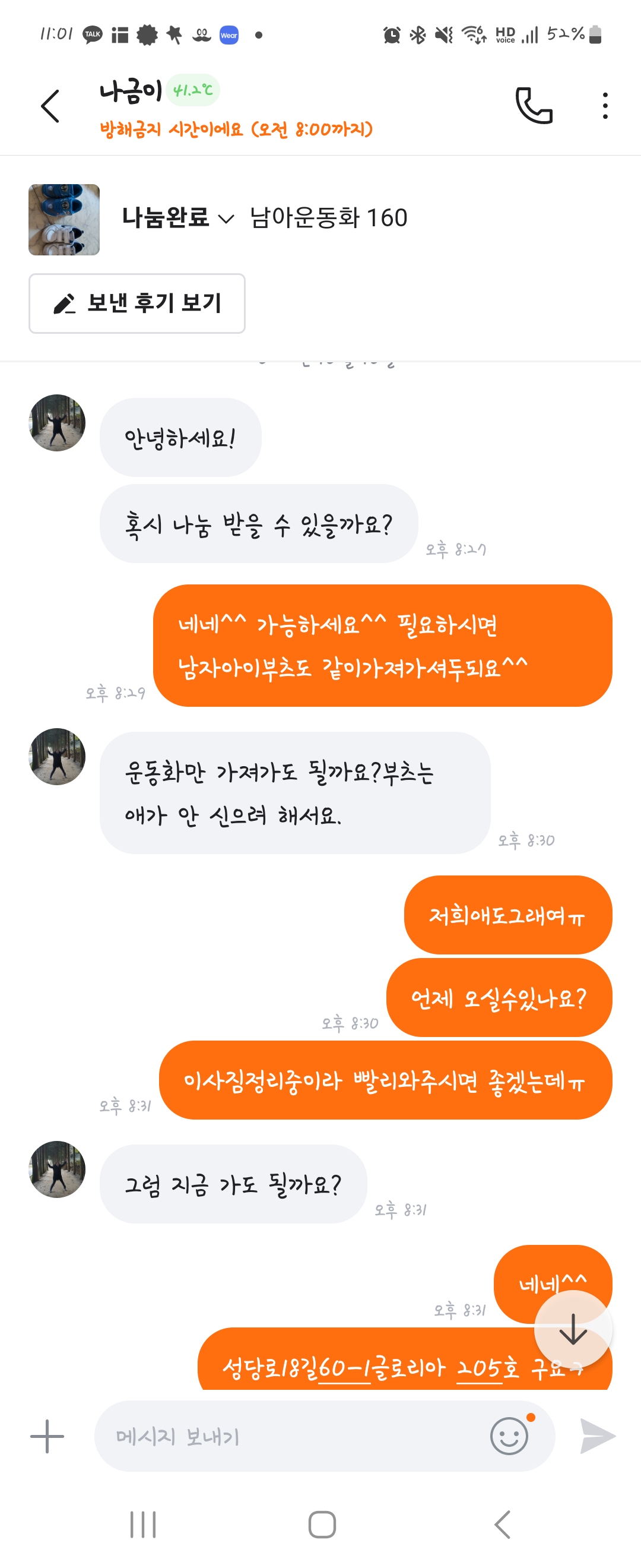This screenshot has width=641, height=1568.
Task: Focus the 메시지 보내기 input field
Action: [292, 1437]
